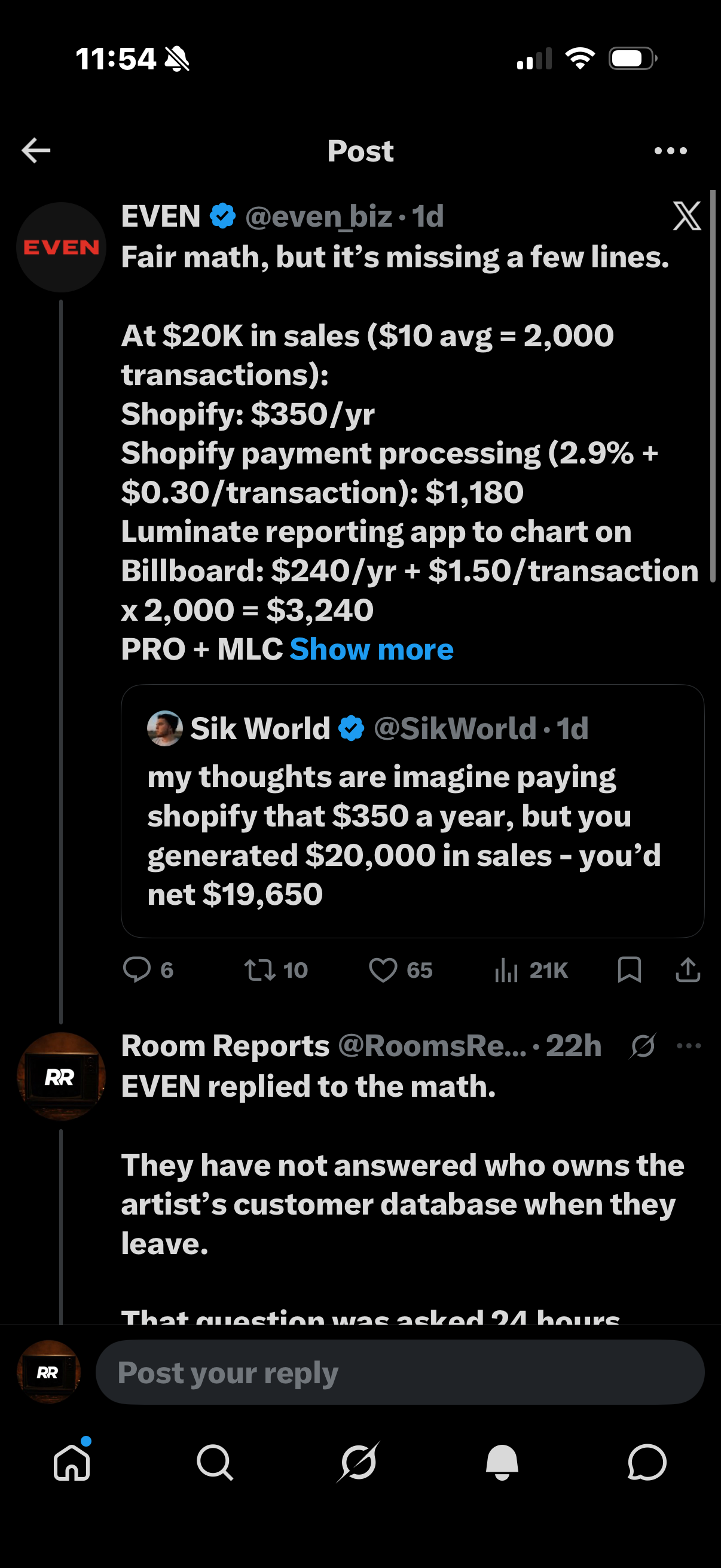721x1568 pixels.
Task: Expand EVEN's post with Show more
Action: pyautogui.click(x=371, y=649)
